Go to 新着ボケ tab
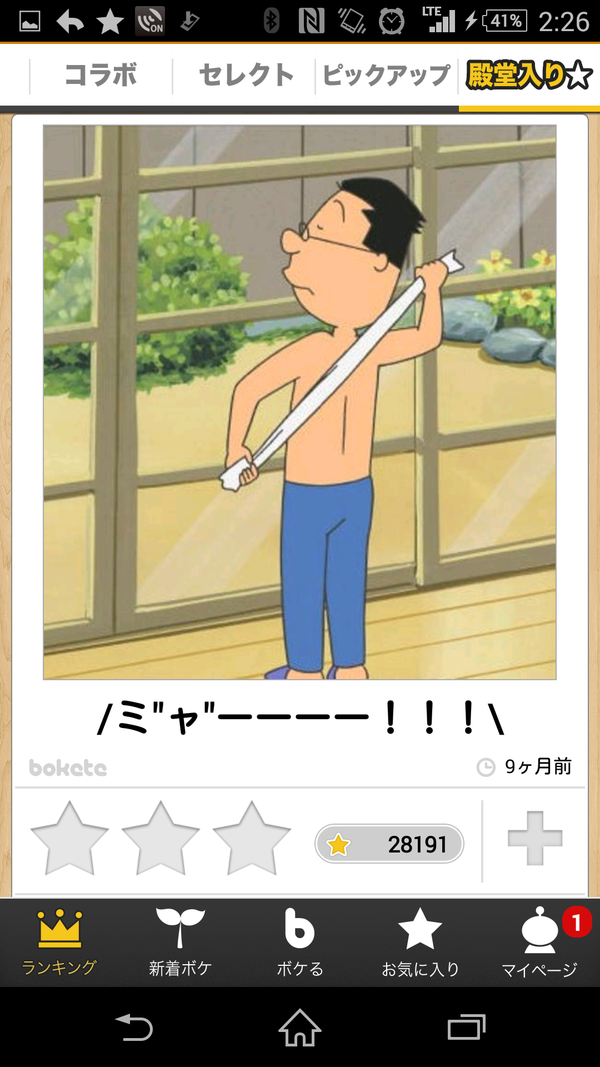Screen dimensions: 600x1067 180,943
